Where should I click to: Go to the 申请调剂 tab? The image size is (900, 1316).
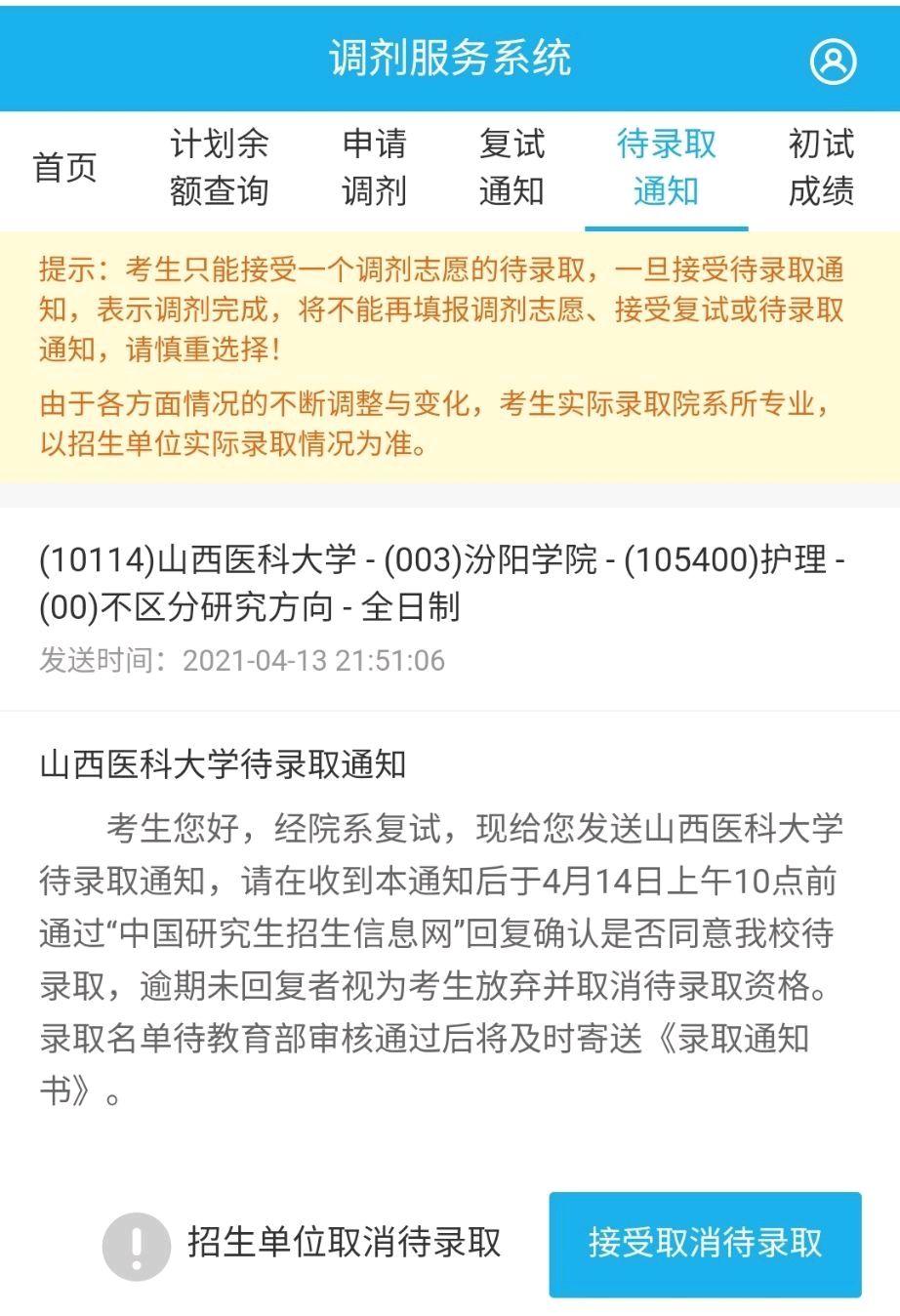[x=374, y=168]
